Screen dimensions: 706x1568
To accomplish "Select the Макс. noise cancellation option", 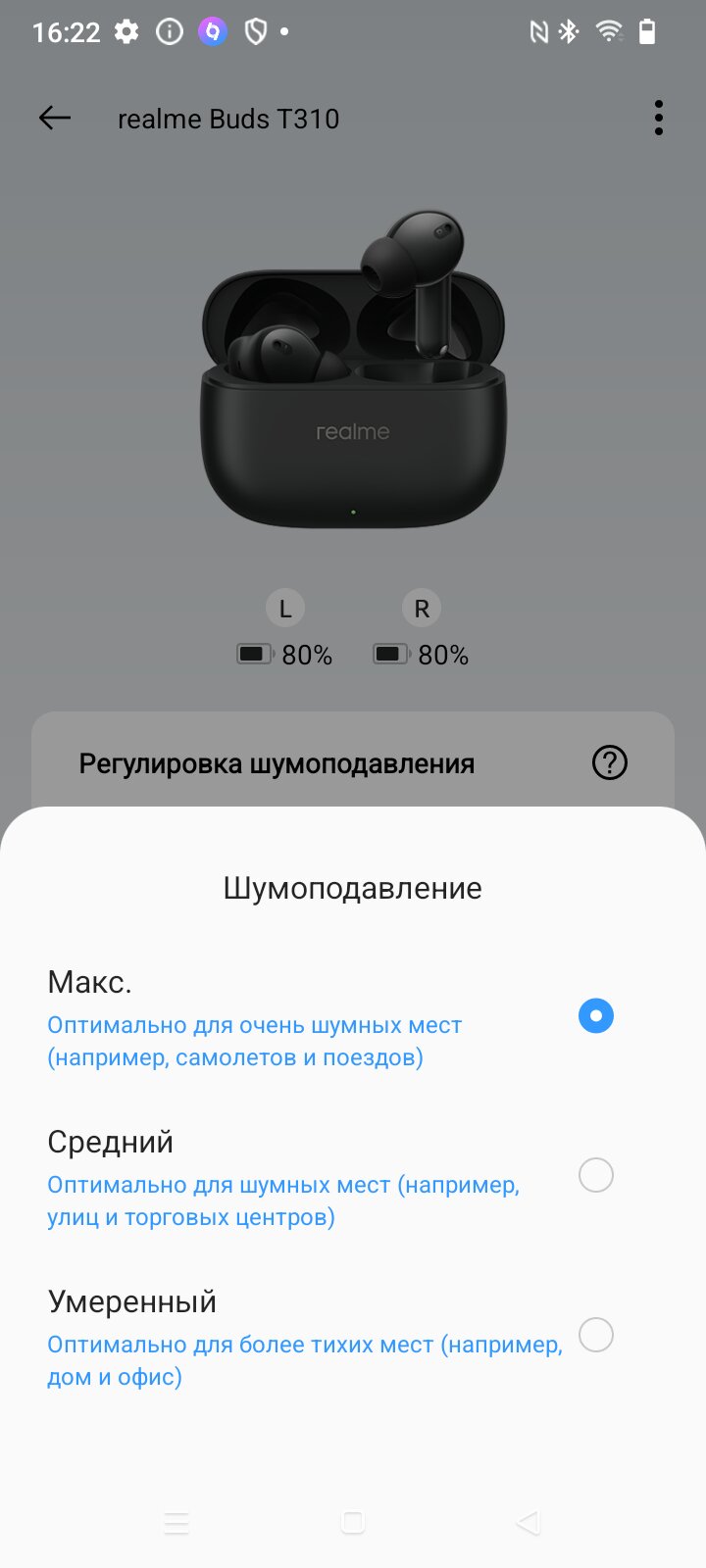I will click(353, 1017).
